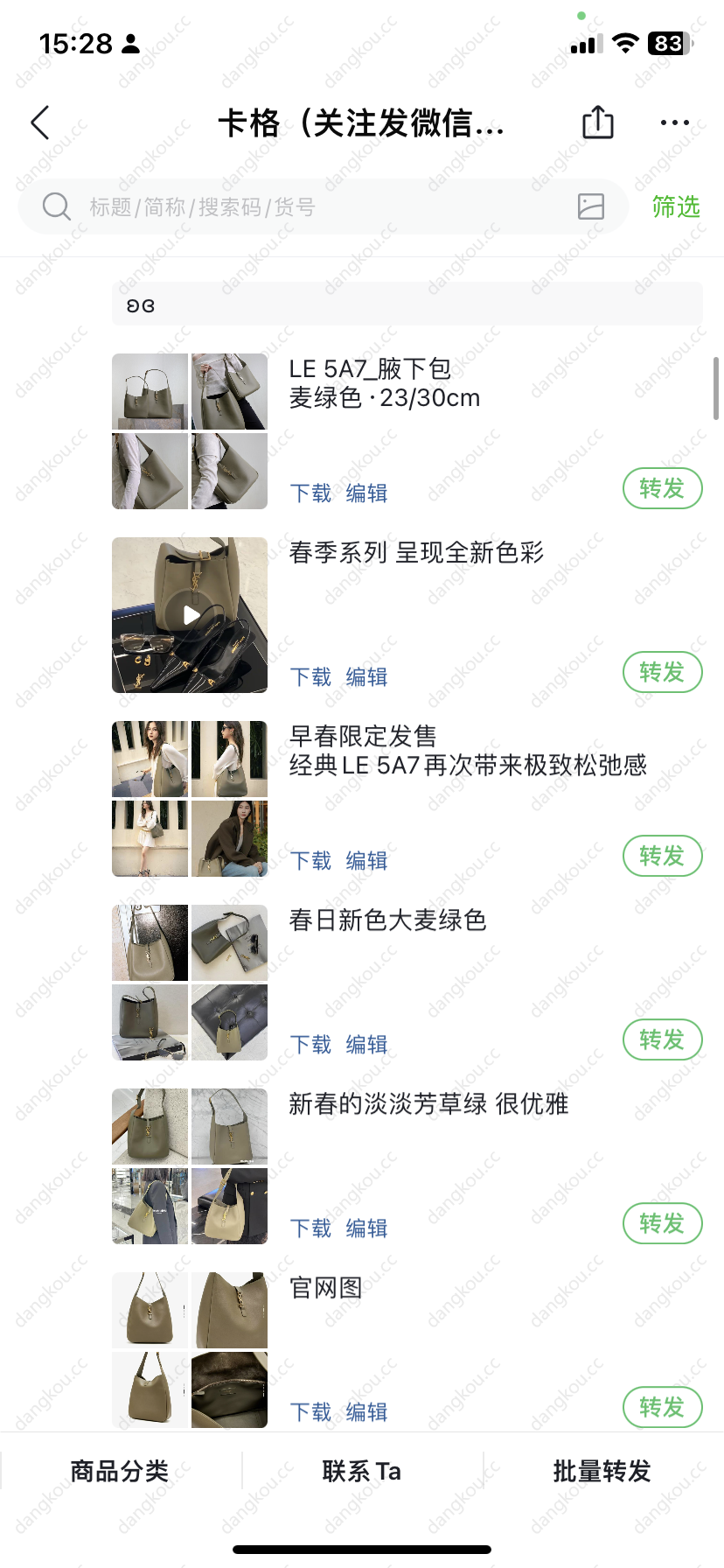724x1568 pixels.
Task: Forward the LE 5A7_腋下包 post
Action: (662, 488)
